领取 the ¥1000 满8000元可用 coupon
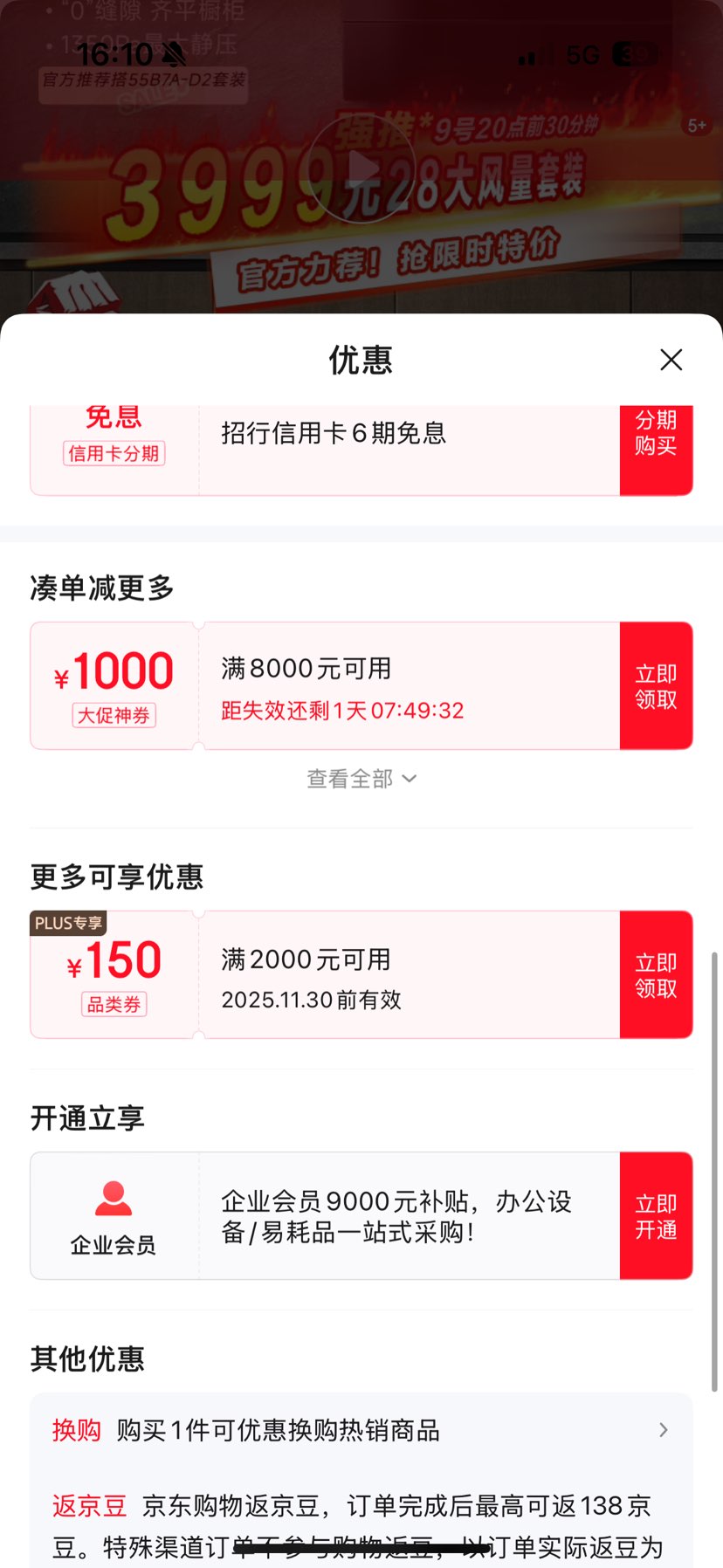This screenshot has height=1568, width=723. (656, 686)
